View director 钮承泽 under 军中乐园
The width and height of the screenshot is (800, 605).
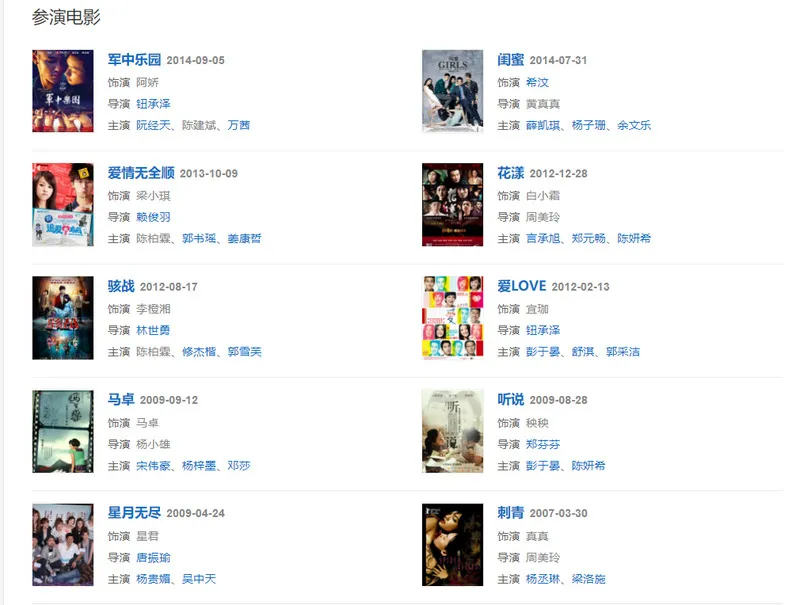click(153, 104)
